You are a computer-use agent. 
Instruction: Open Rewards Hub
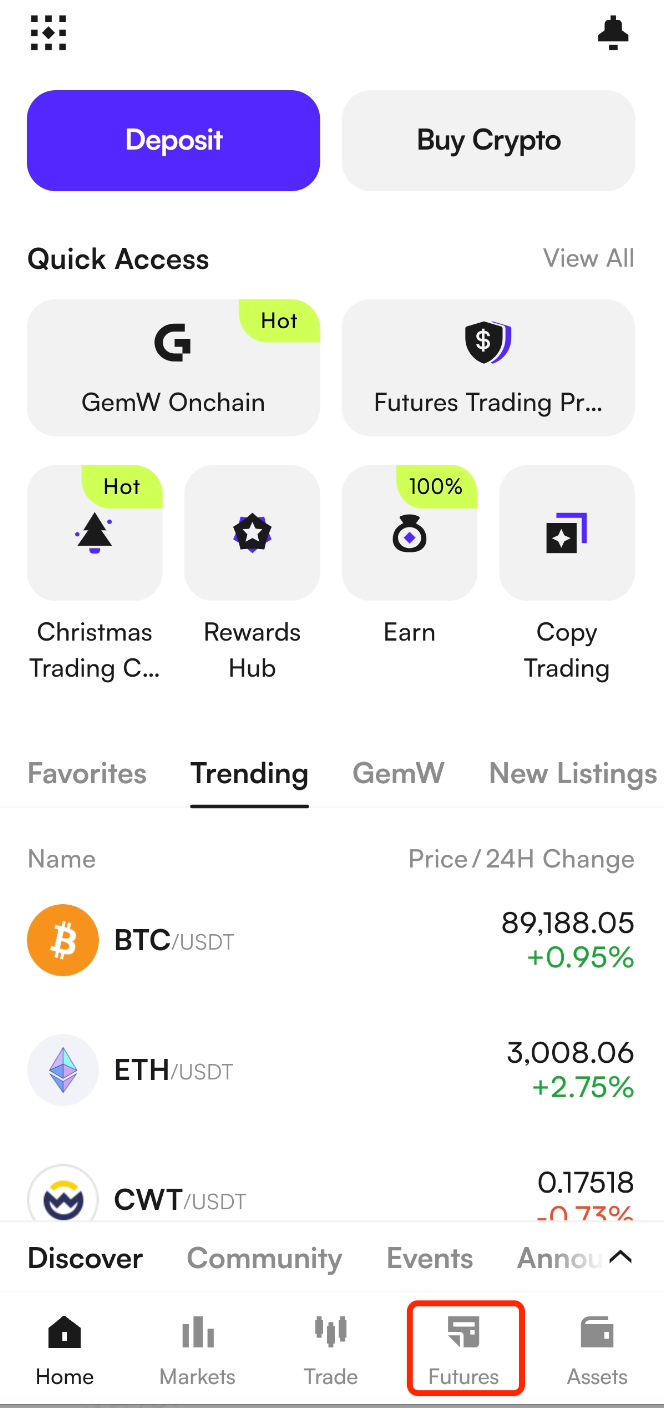pyautogui.click(x=252, y=533)
